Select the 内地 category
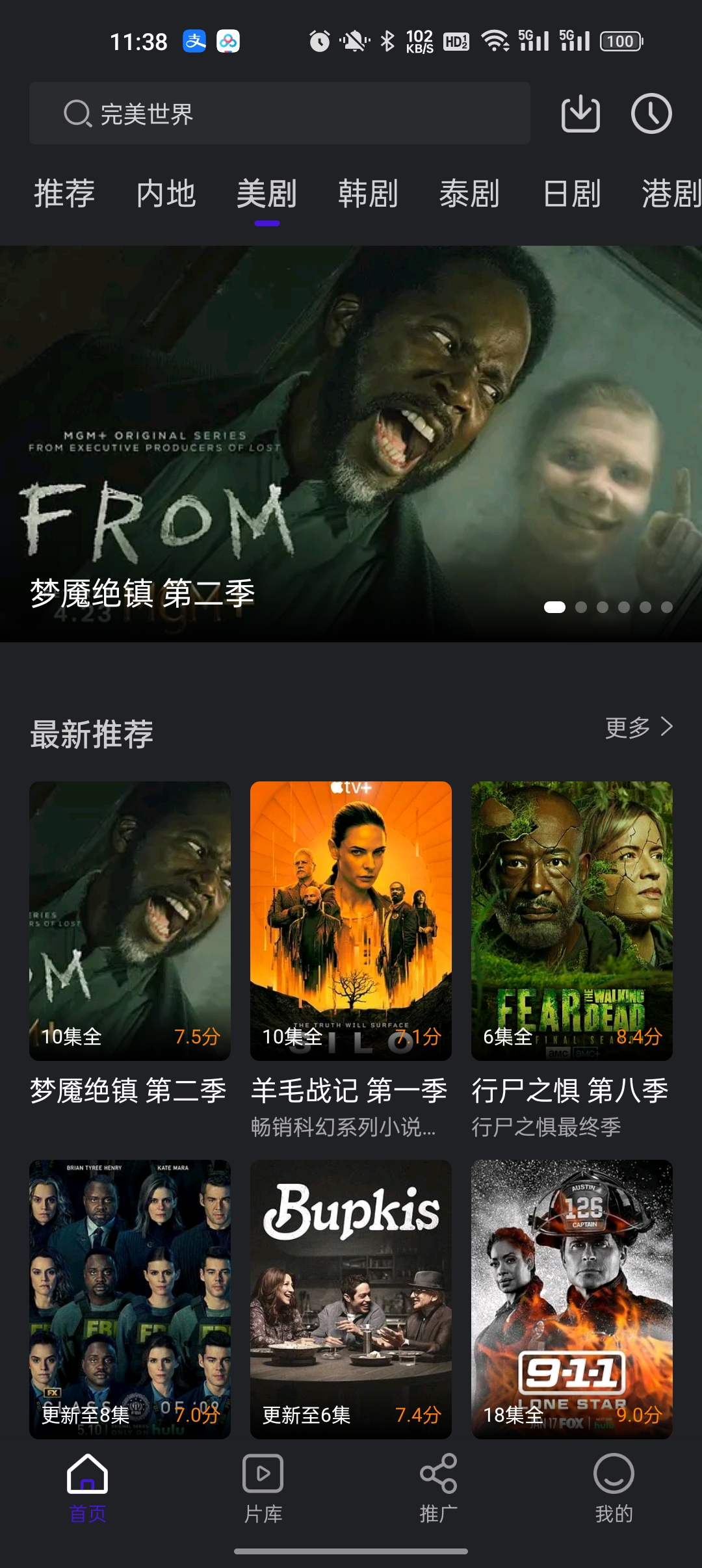 (x=166, y=193)
